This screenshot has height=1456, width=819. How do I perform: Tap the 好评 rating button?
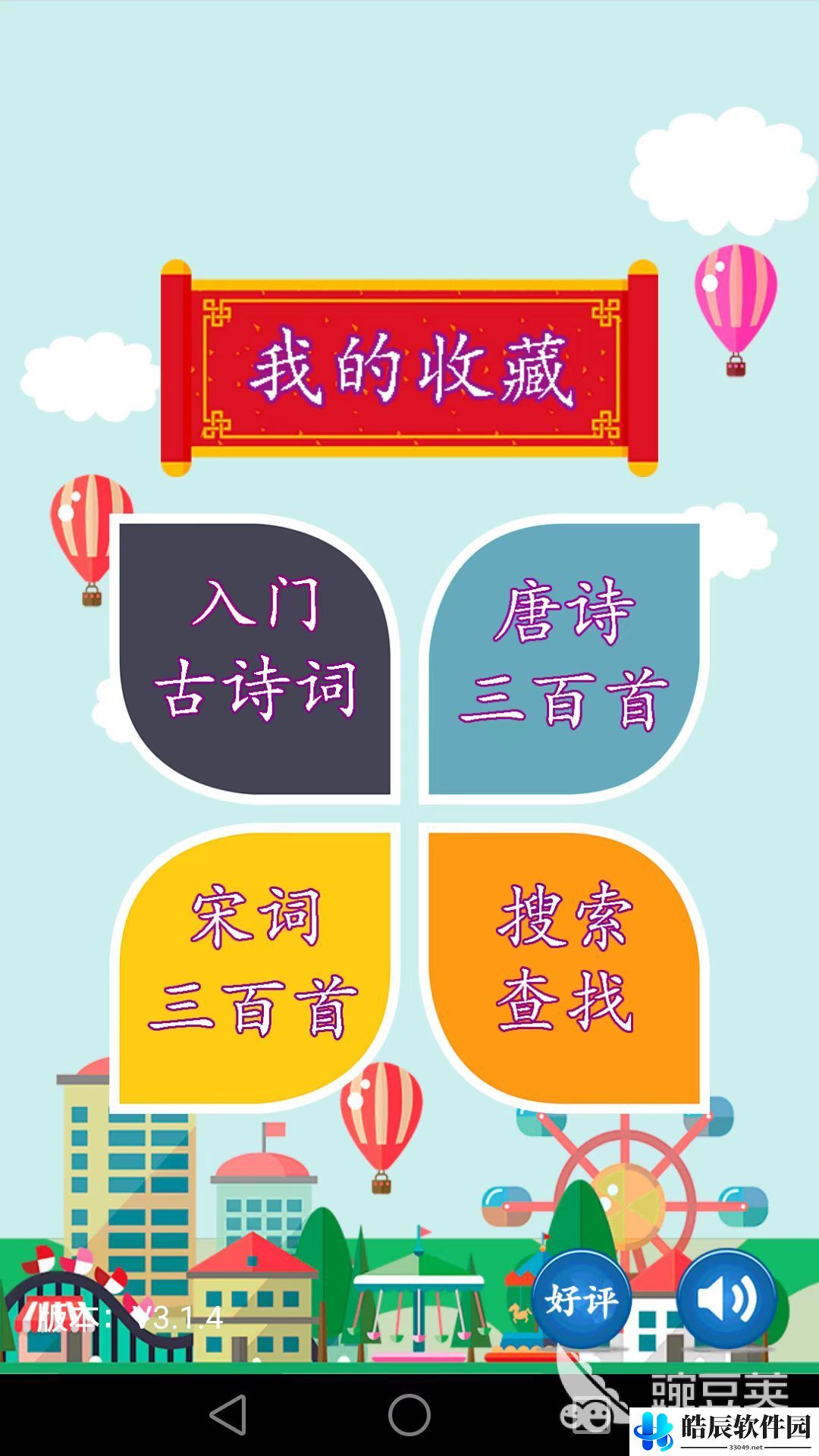(581, 1300)
